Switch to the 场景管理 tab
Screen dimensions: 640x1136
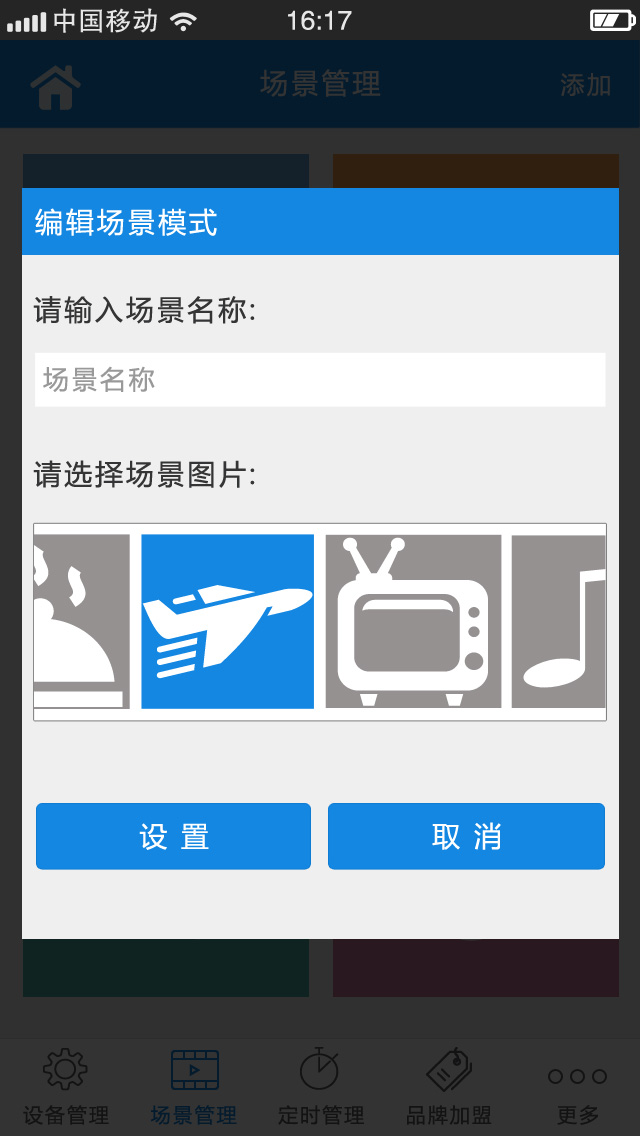194,1087
